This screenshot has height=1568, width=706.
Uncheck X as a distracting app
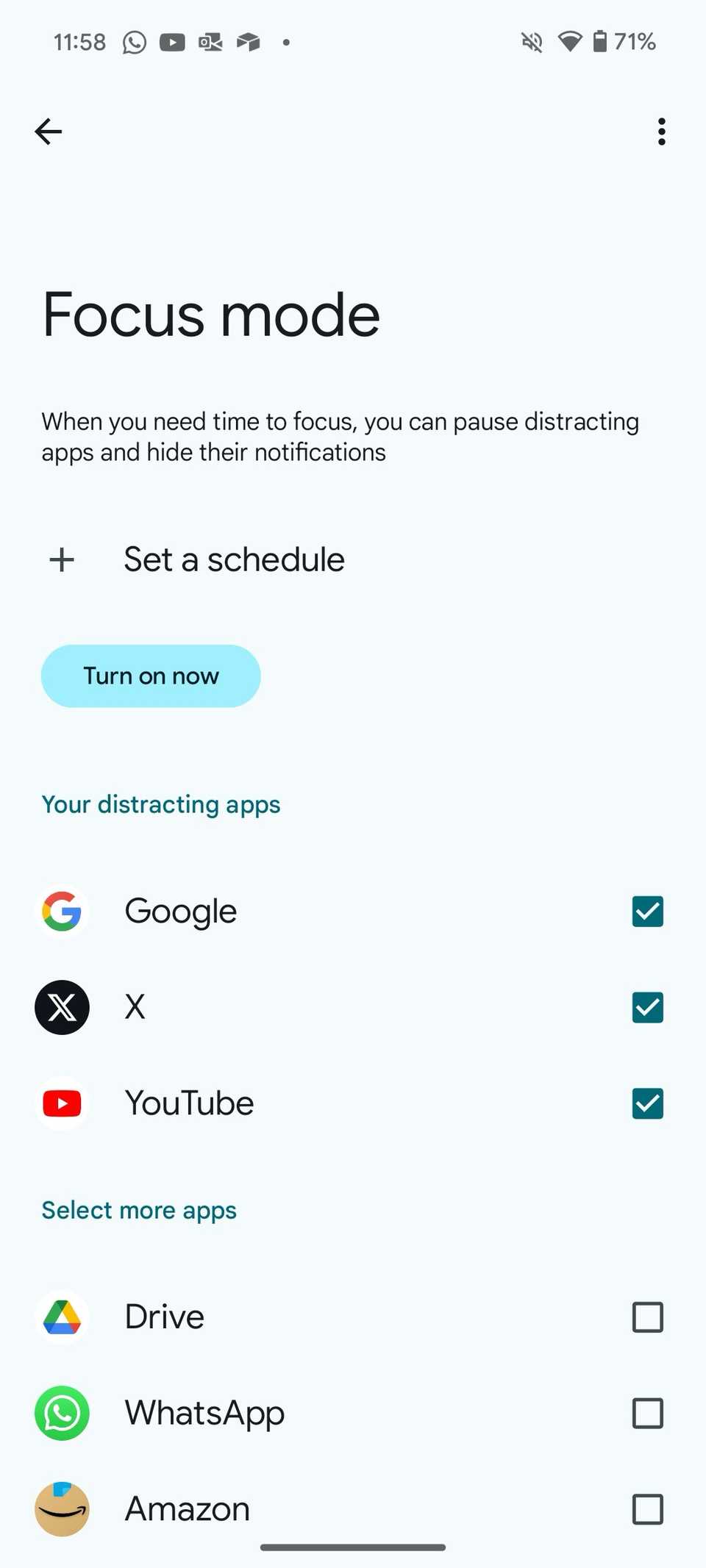tap(647, 1007)
